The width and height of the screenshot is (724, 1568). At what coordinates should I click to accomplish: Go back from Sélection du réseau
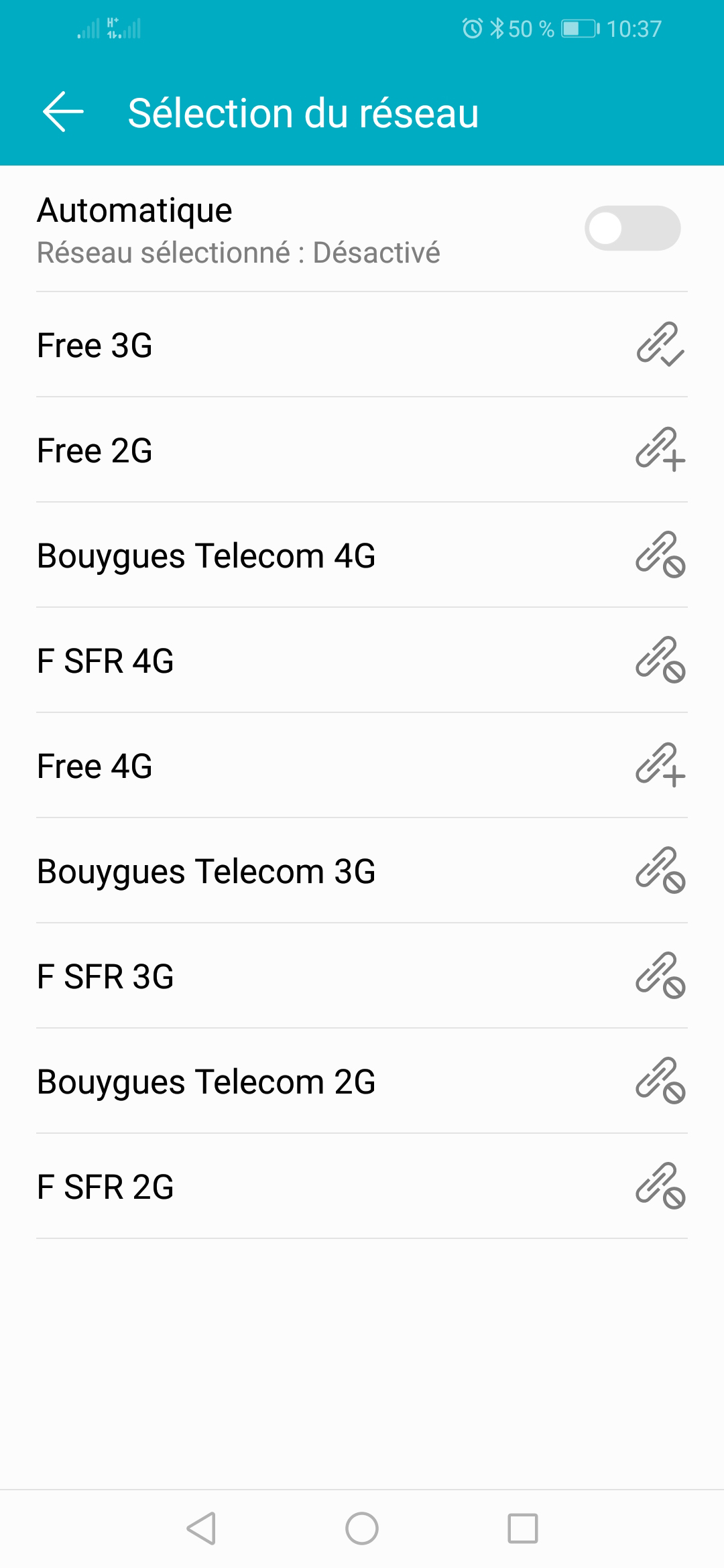click(63, 112)
